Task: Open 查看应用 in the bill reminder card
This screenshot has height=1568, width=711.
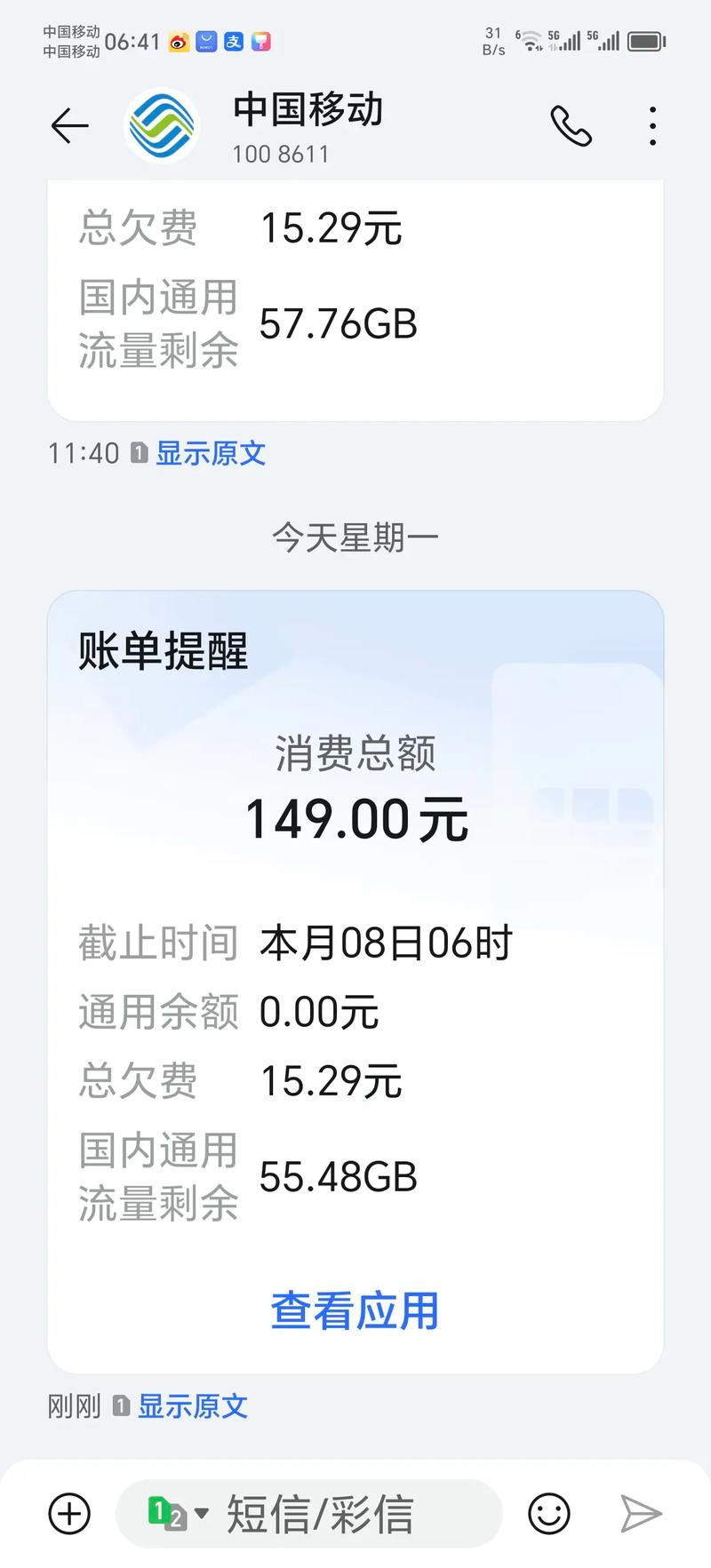Action: (355, 1310)
